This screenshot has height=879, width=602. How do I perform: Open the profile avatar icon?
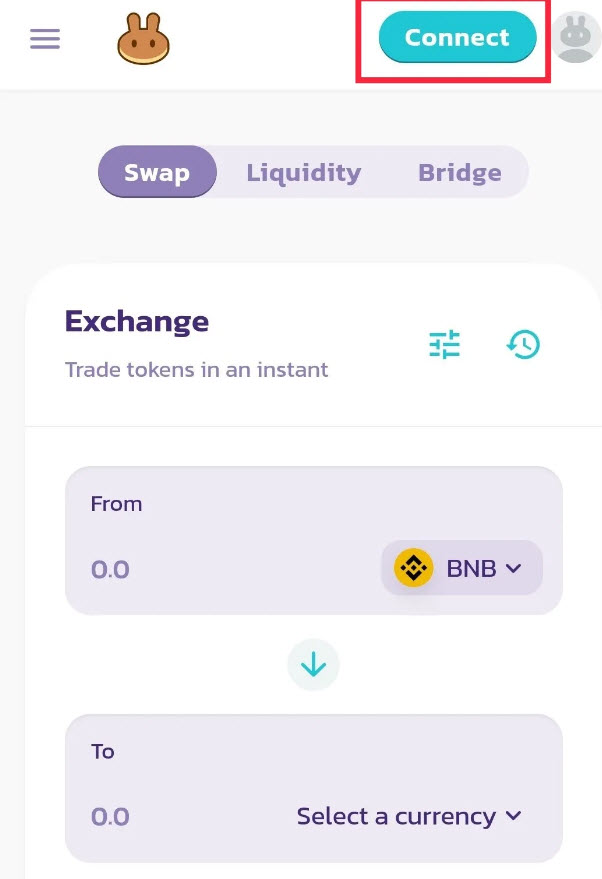(x=576, y=38)
